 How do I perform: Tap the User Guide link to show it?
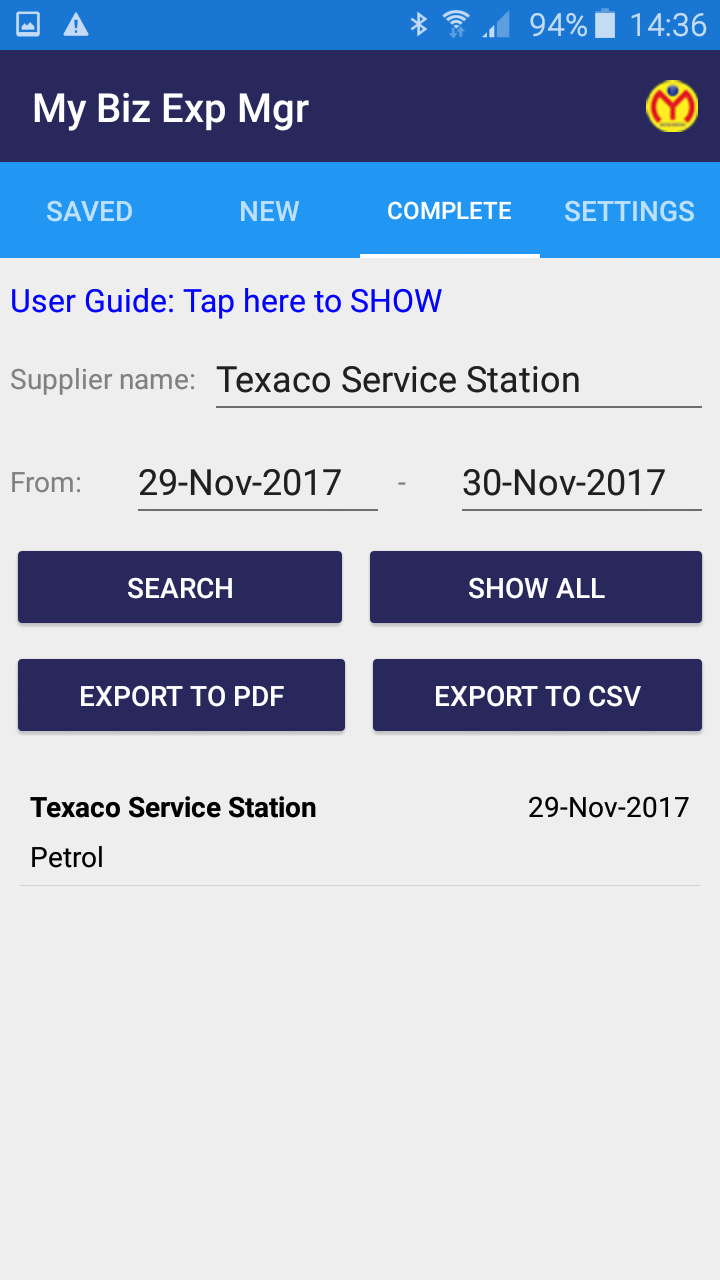coord(226,301)
